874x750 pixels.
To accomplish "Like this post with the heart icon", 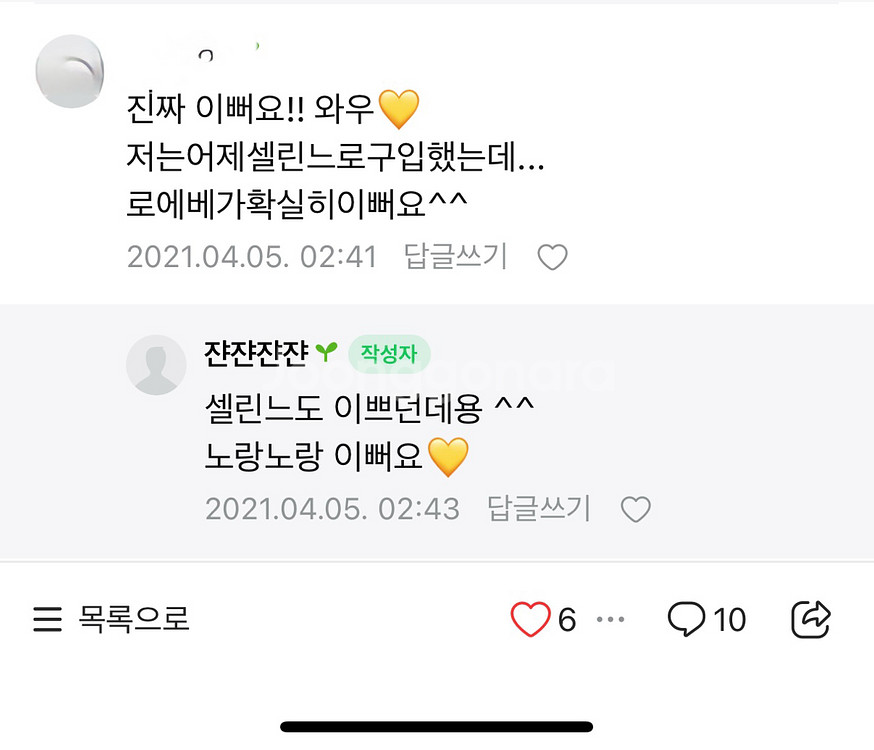I will point(530,619).
